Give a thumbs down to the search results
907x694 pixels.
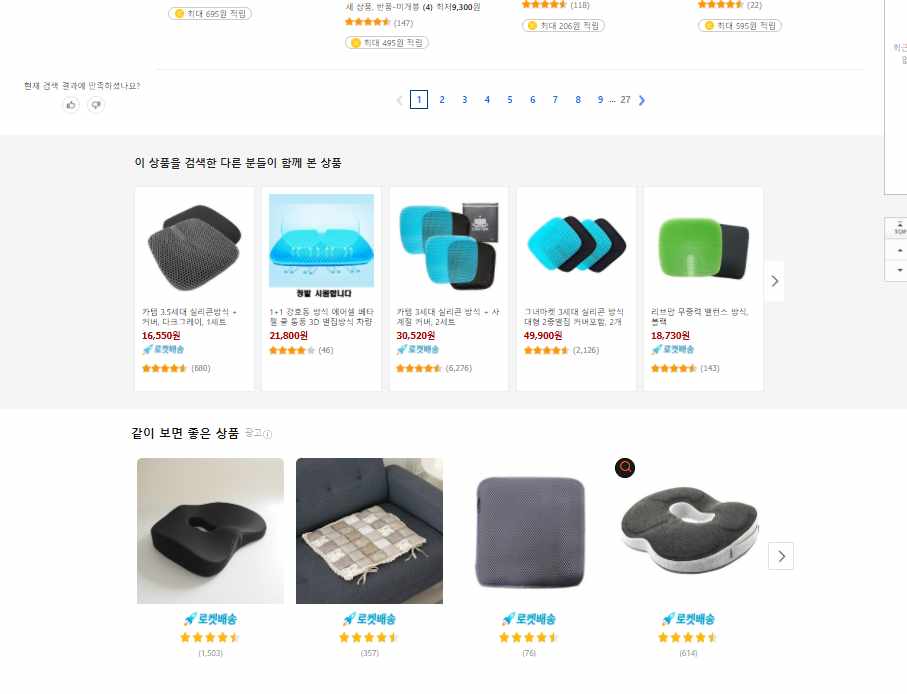(96, 104)
